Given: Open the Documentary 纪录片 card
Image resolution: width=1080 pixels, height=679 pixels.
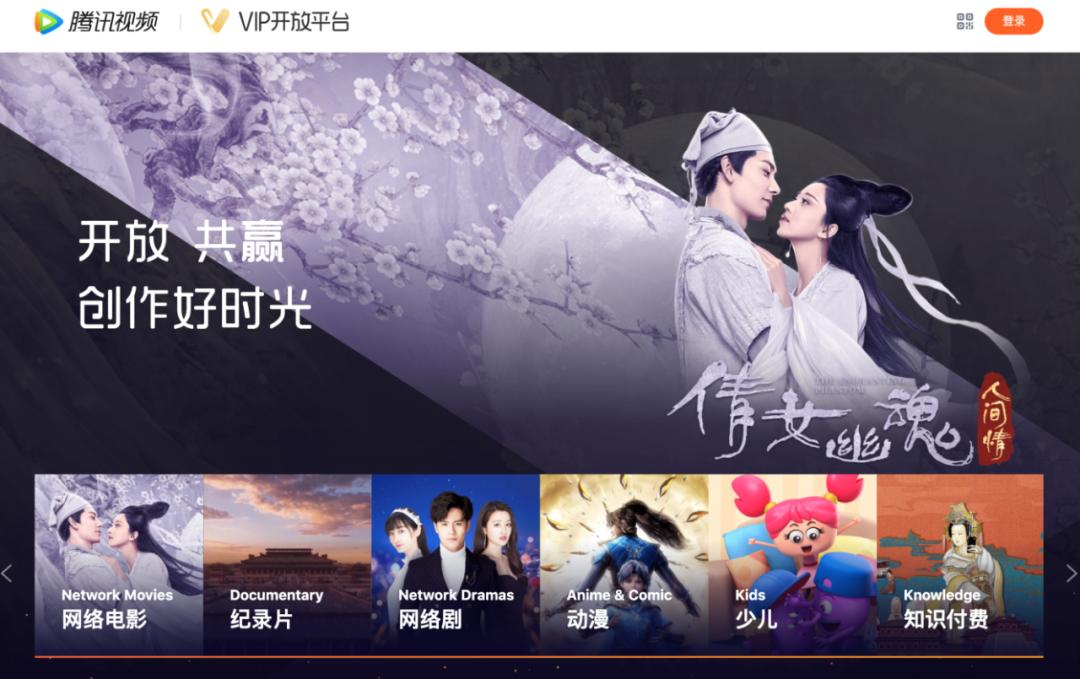Looking at the screenshot, I should pyautogui.click(x=287, y=565).
